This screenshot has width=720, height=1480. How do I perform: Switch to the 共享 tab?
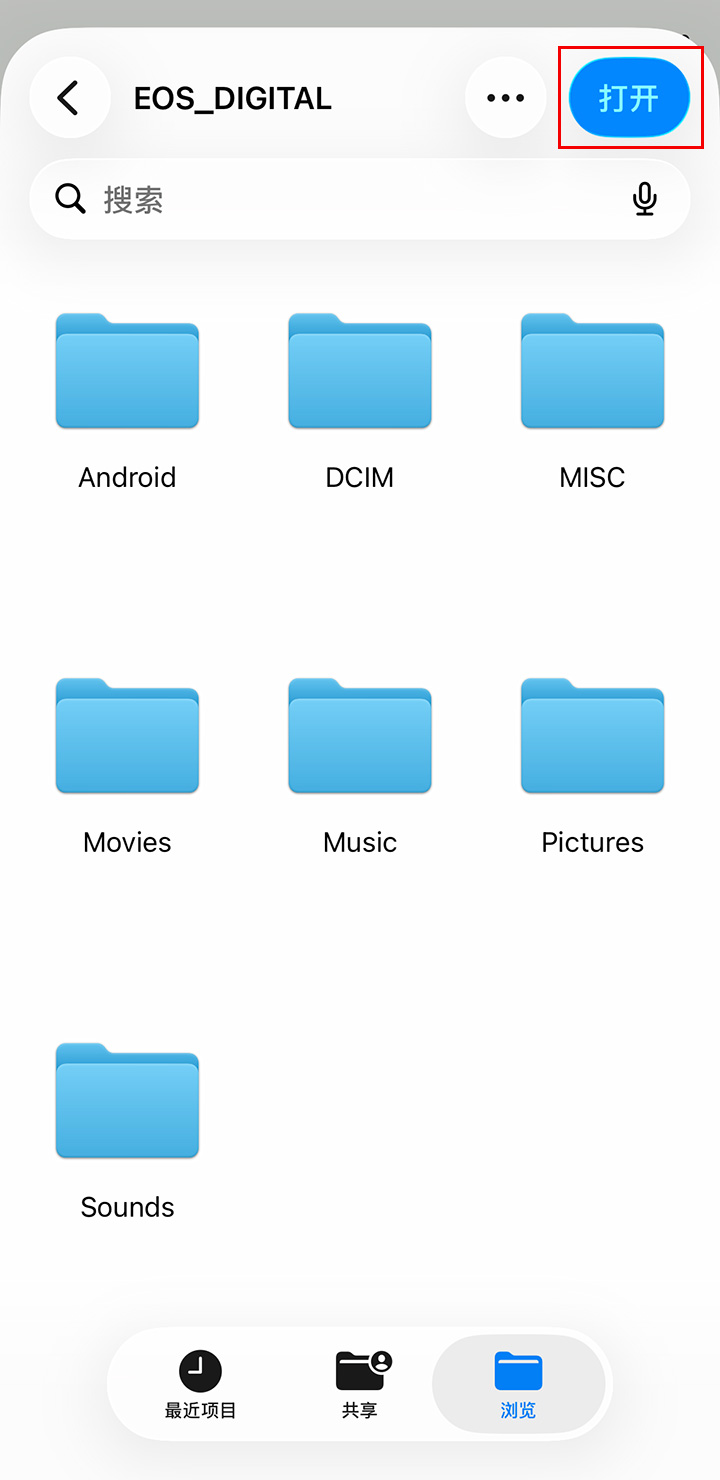(x=360, y=1384)
